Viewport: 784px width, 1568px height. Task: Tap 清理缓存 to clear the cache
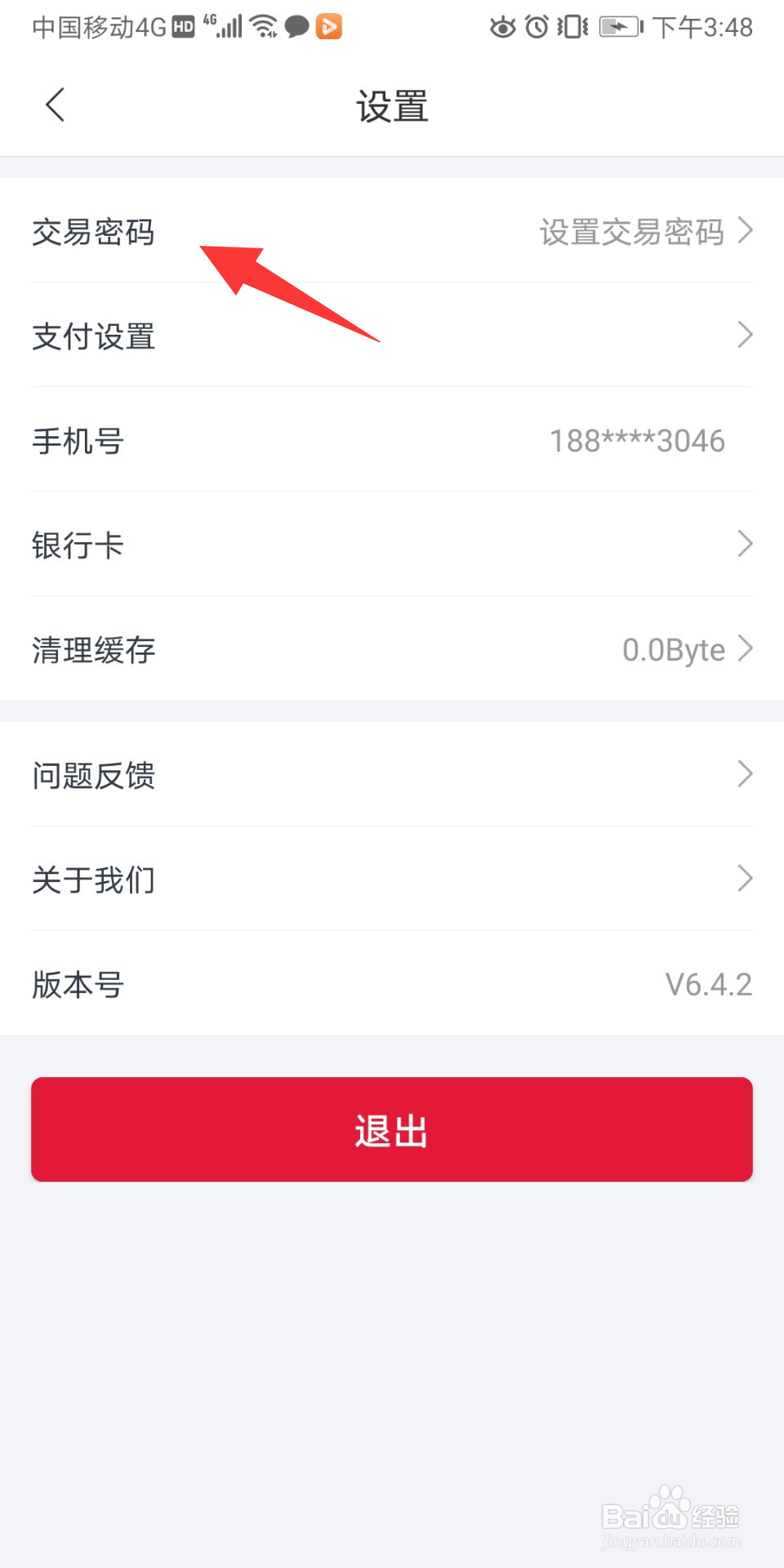click(x=392, y=648)
